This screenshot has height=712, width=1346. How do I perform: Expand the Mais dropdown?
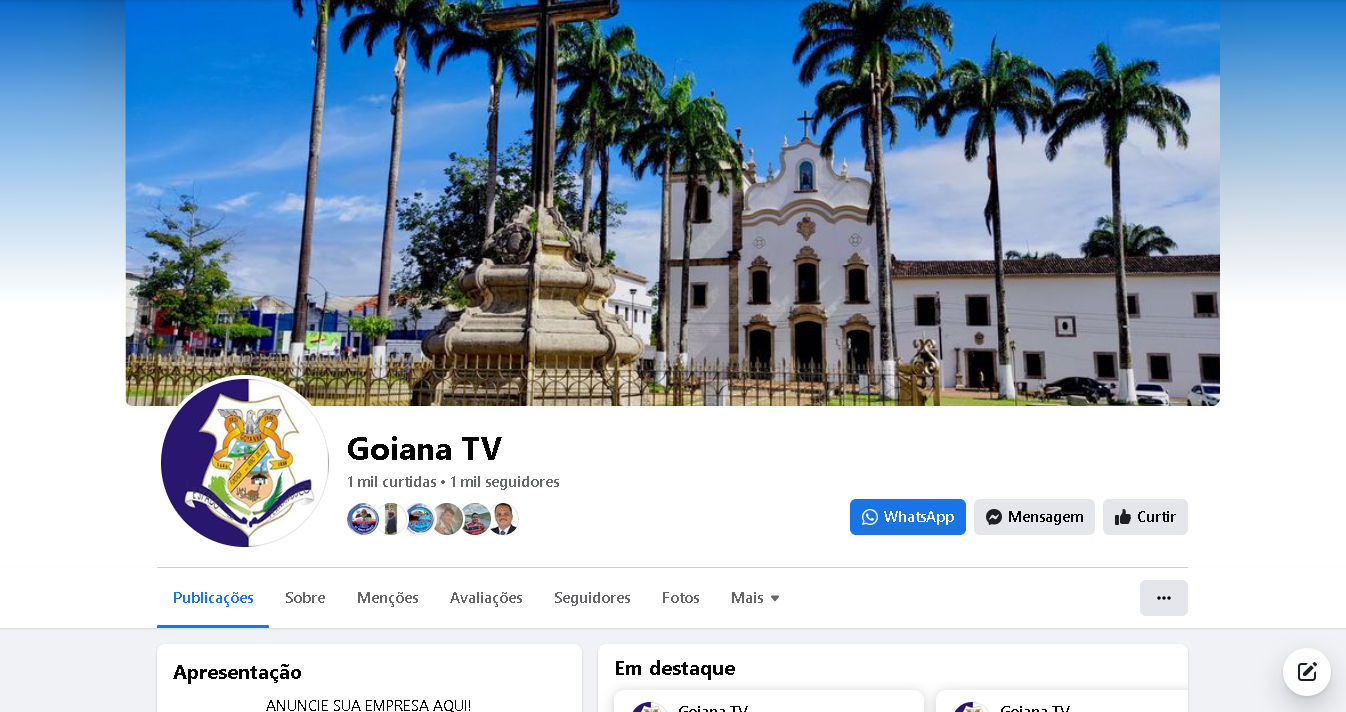(x=754, y=598)
